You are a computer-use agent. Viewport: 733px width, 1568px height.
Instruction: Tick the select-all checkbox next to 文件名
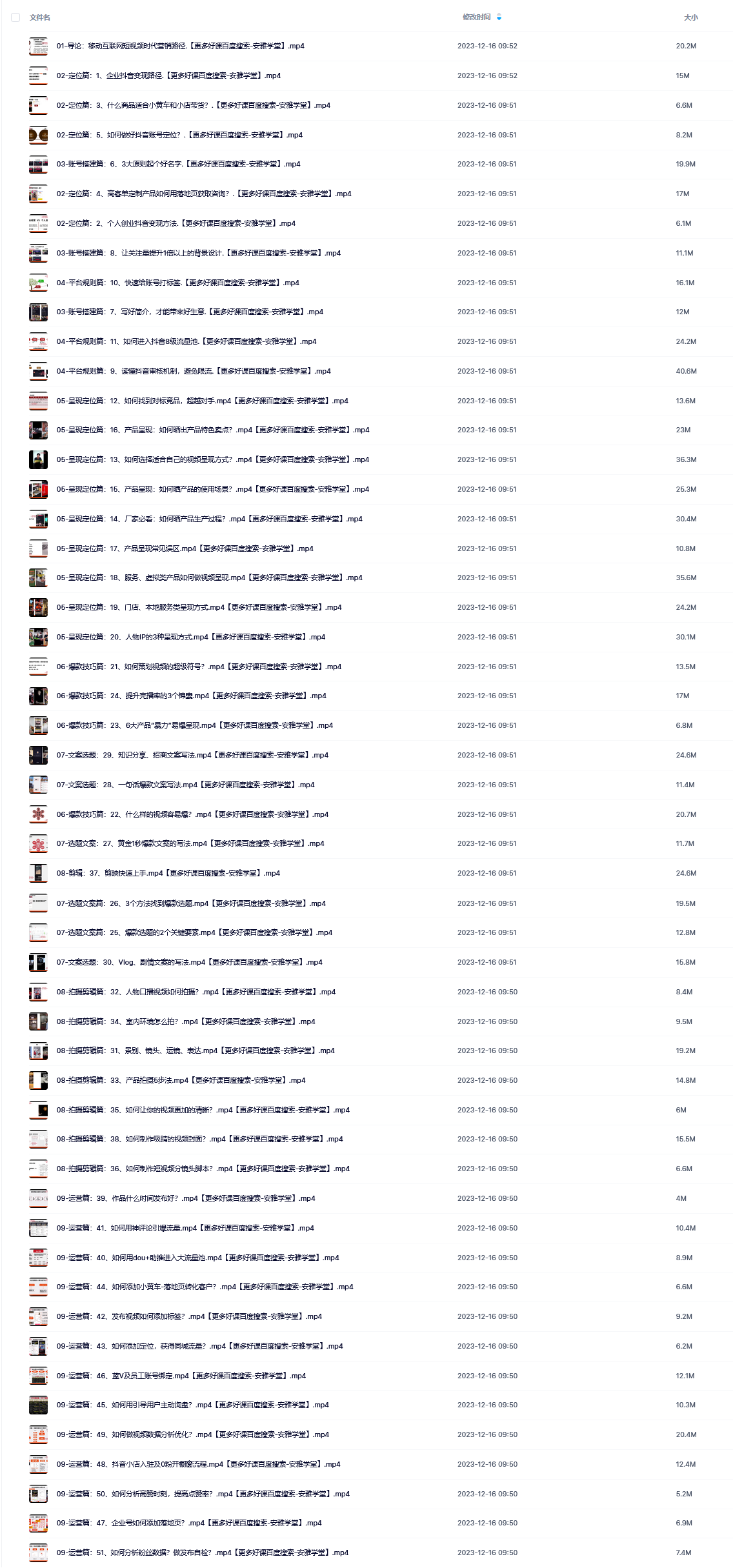click(x=15, y=17)
